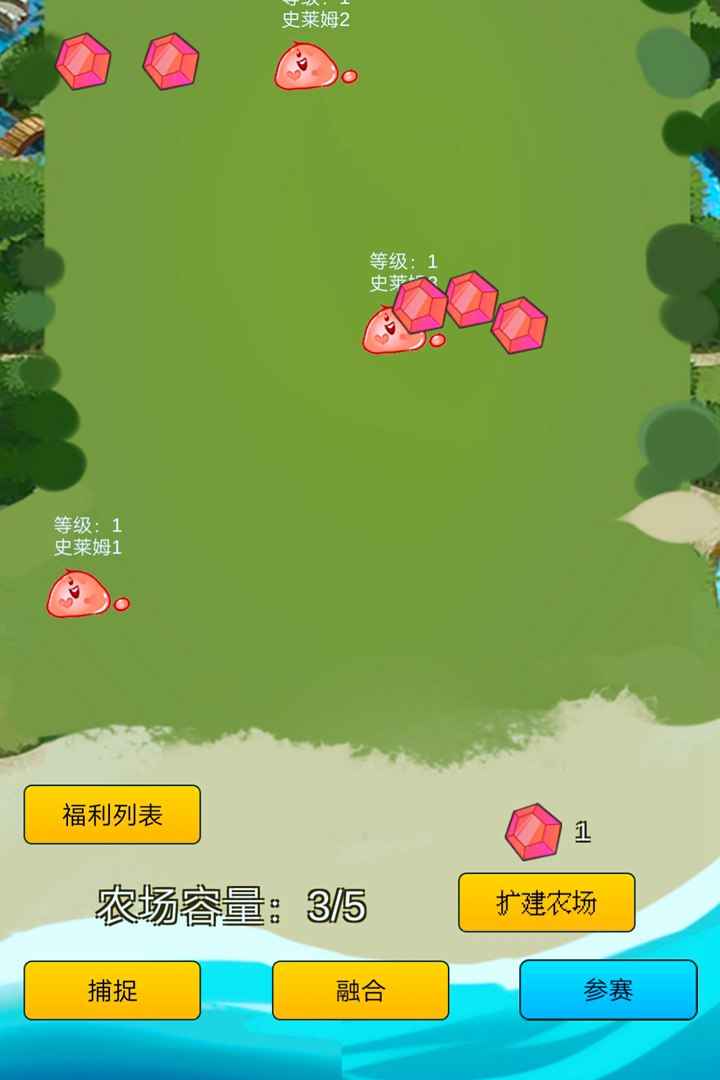Tap 扩建农场 to expand the farm
The width and height of the screenshot is (720, 1080).
(x=546, y=902)
